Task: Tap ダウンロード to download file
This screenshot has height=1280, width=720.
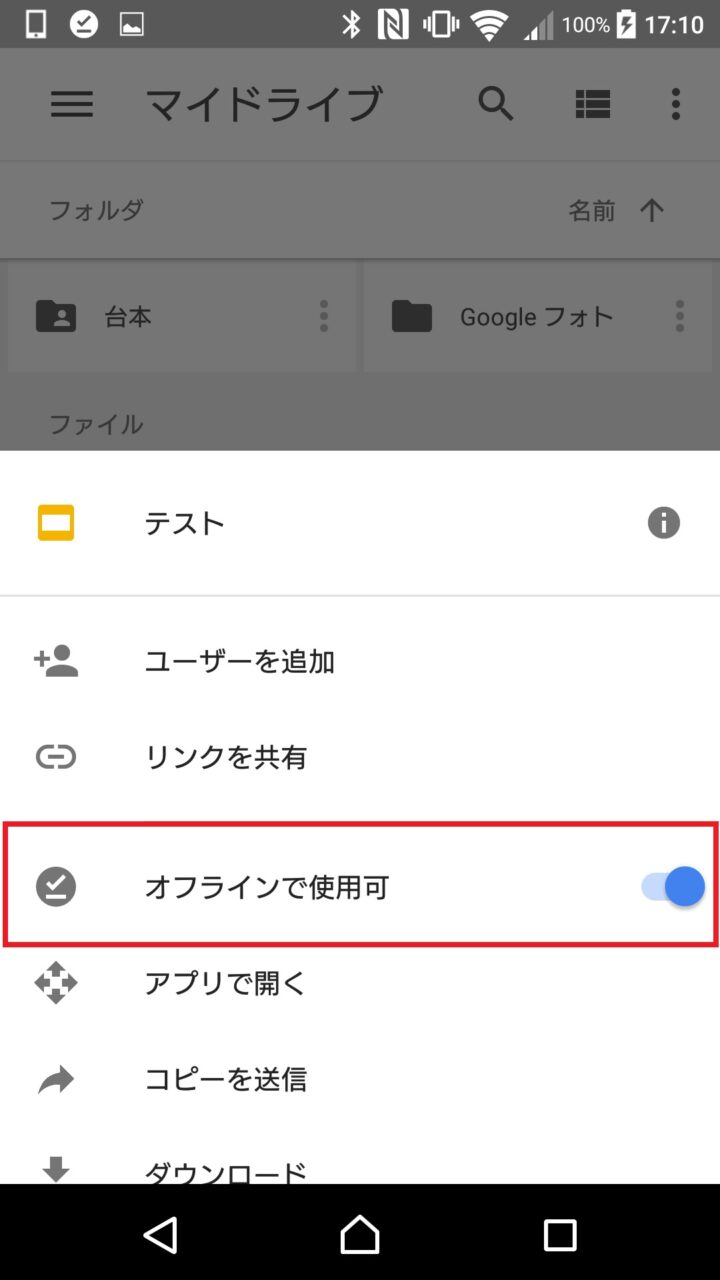Action: click(x=226, y=1169)
